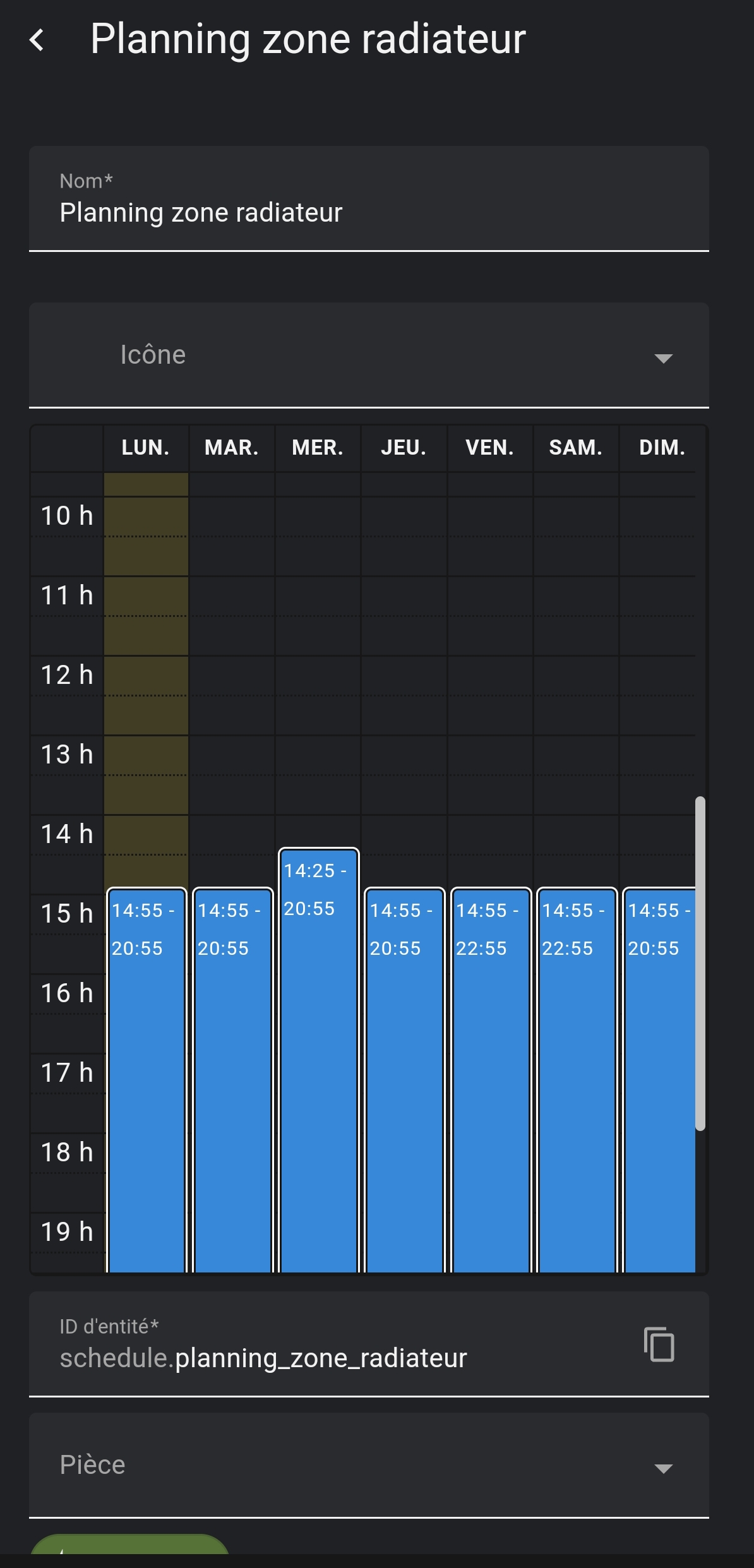Image resolution: width=754 pixels, height=1568 pixels.
Task: Select Sunday's 14:55 - 20:55 time block
Action: coord(659,1074)
